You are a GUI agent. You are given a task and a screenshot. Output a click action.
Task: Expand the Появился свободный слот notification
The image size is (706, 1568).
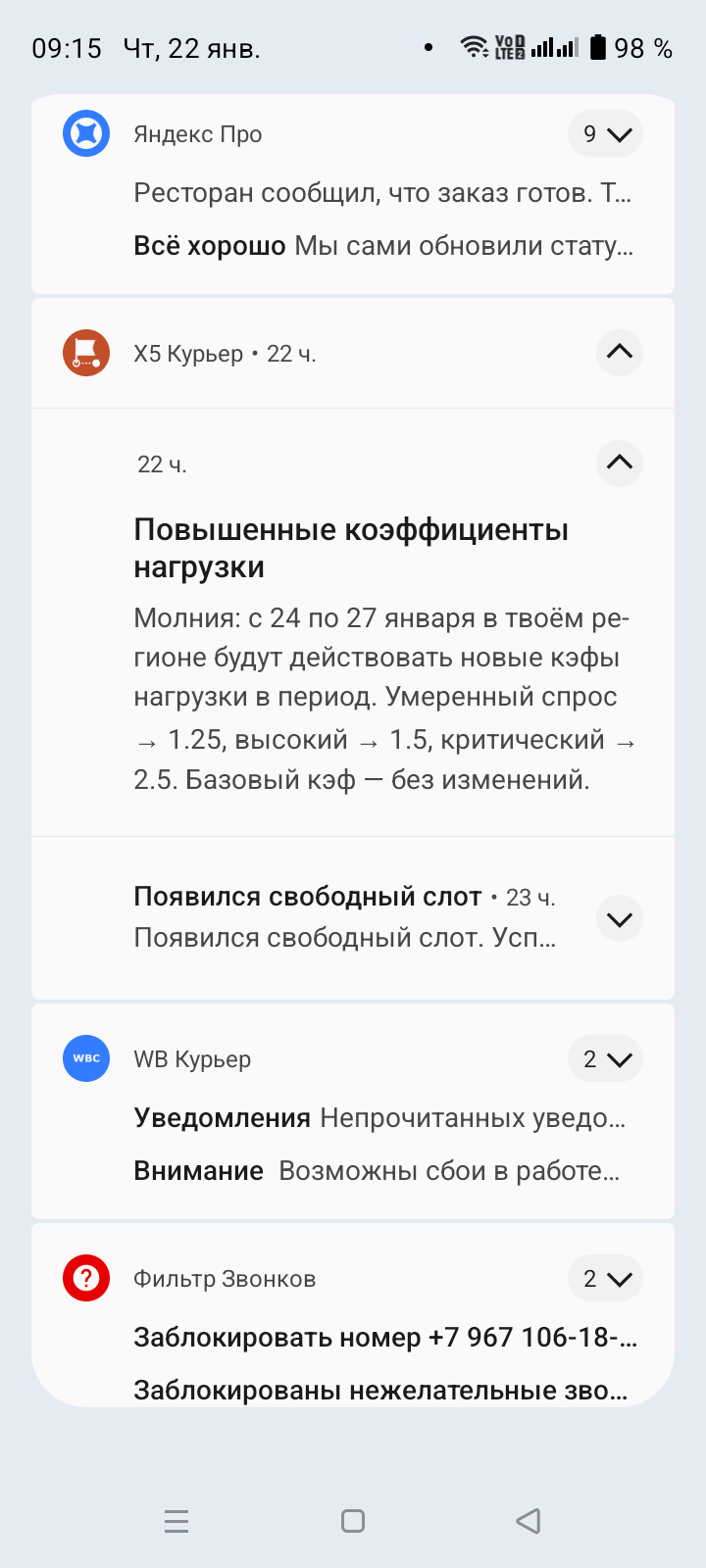click(x=619, y=919)
